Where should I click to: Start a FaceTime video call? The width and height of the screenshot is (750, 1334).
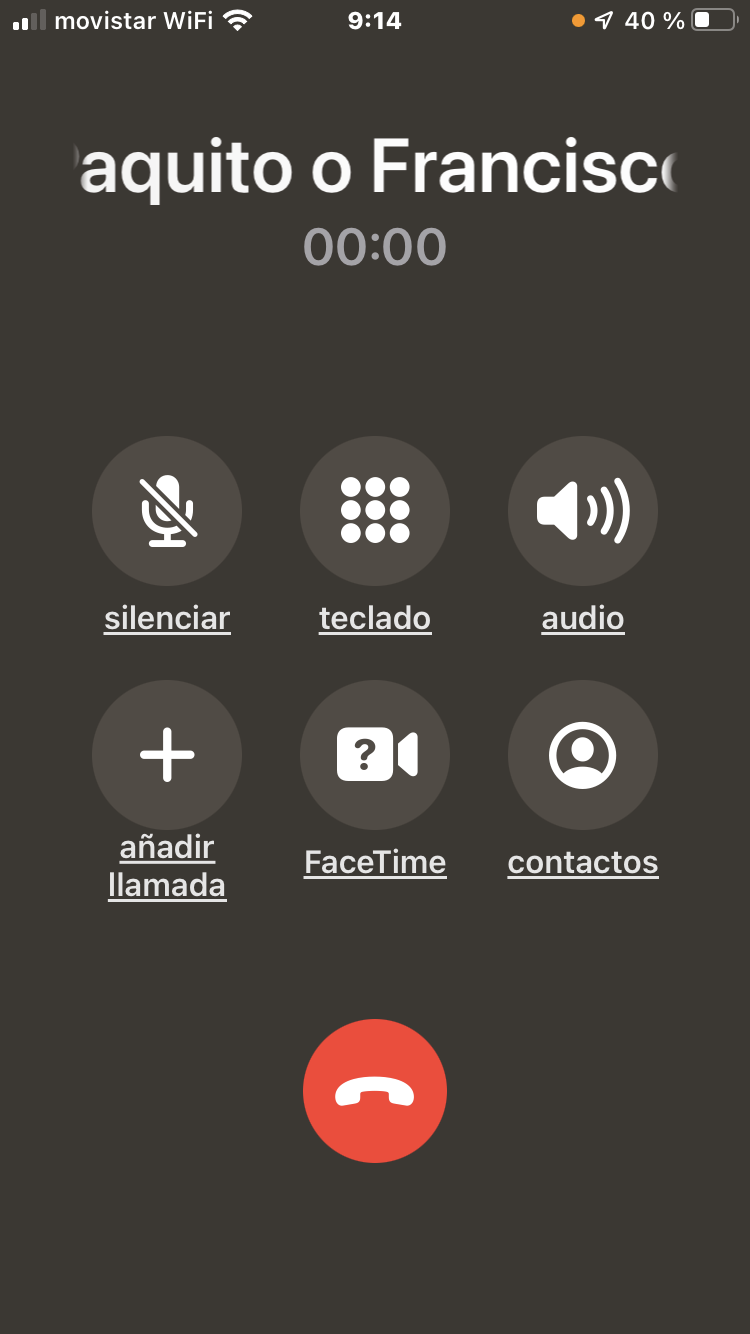(x=375, y=755)
